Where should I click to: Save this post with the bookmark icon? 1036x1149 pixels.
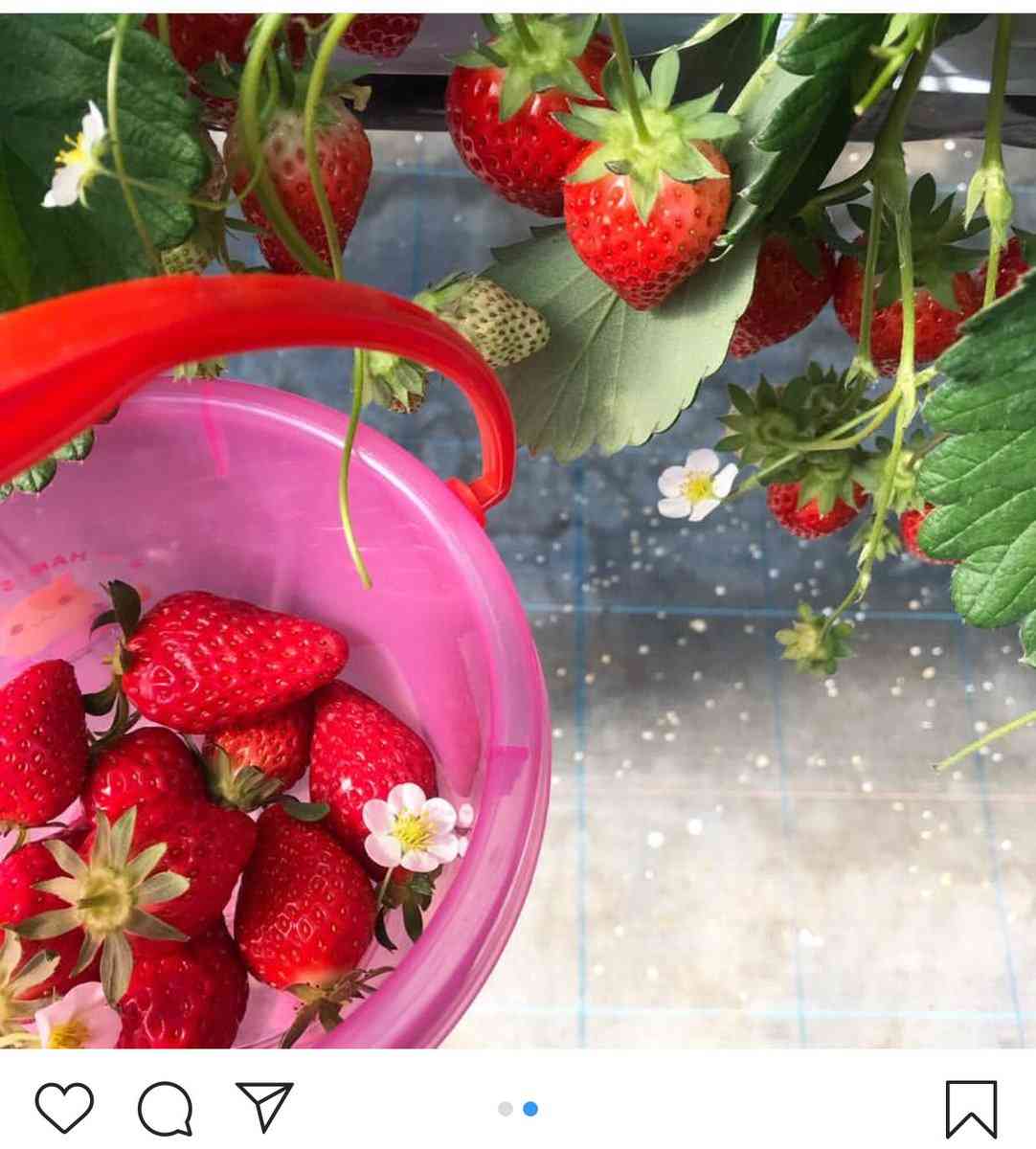point(971,1110)
